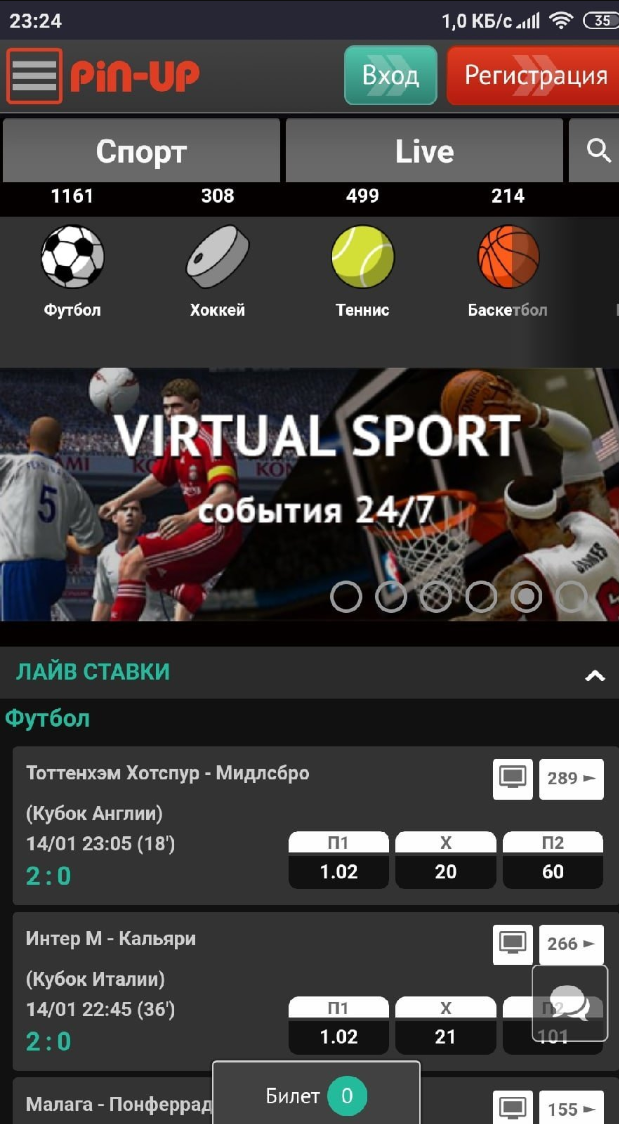Open search via the magnifier icon
This screenshot has height=1124, width=619.
coord(598,151)
